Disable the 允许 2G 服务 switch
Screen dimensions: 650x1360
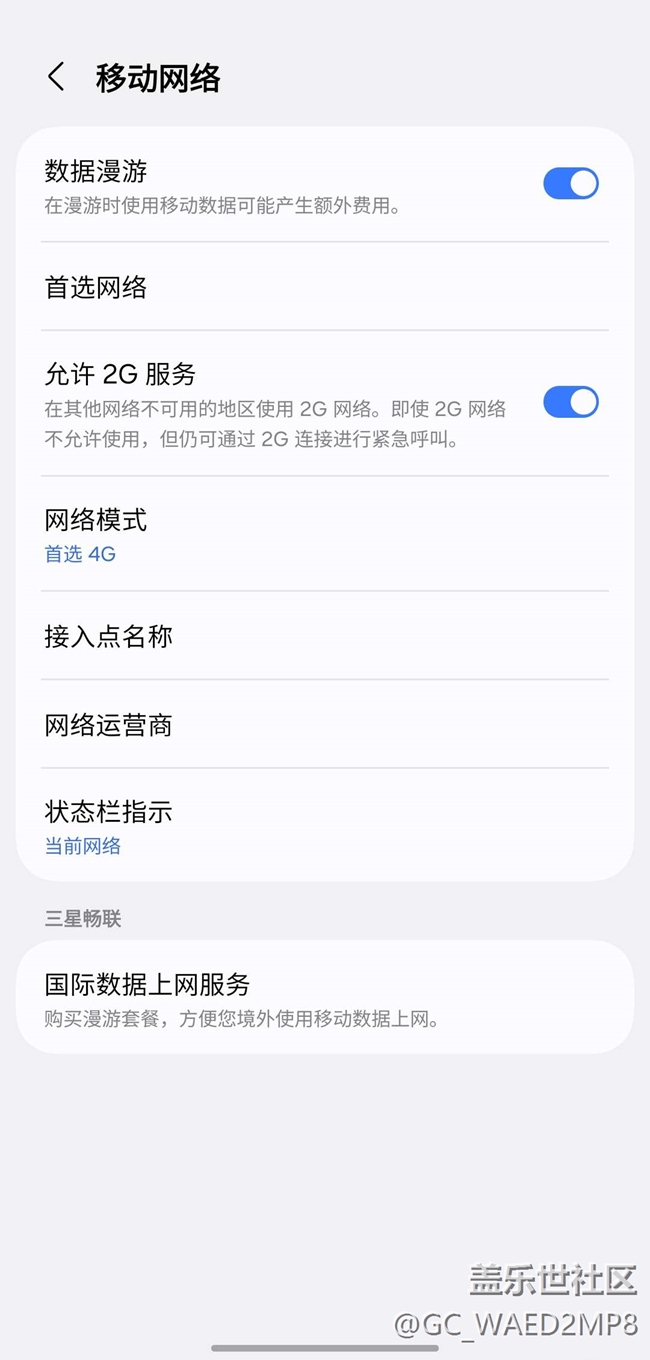pos(570,402)
